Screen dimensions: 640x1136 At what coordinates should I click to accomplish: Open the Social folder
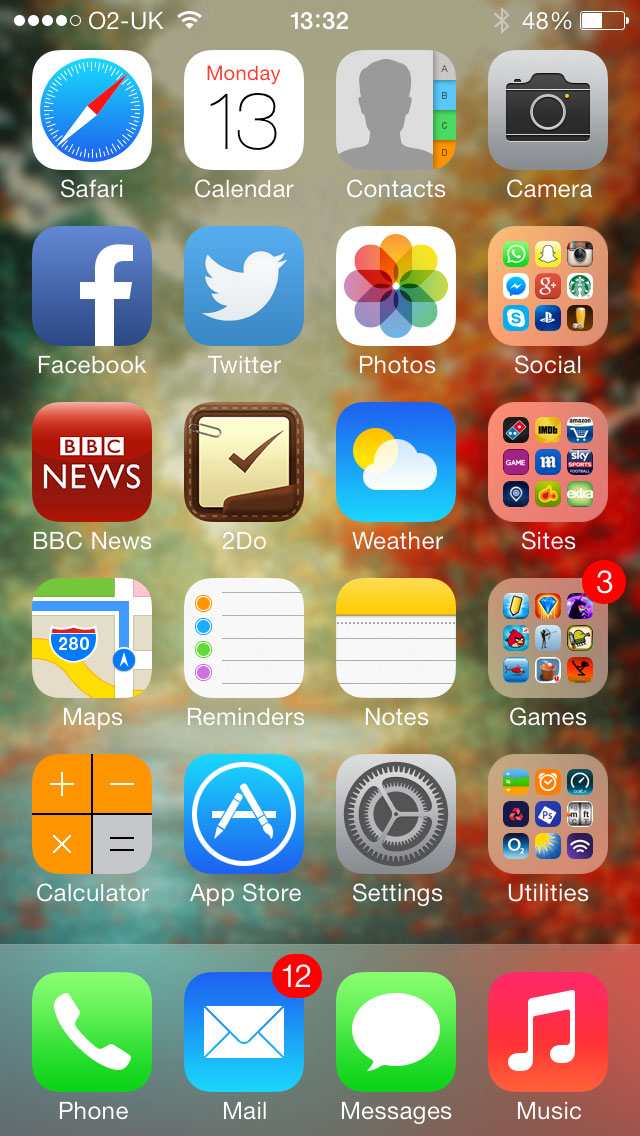tap(548, 286)
